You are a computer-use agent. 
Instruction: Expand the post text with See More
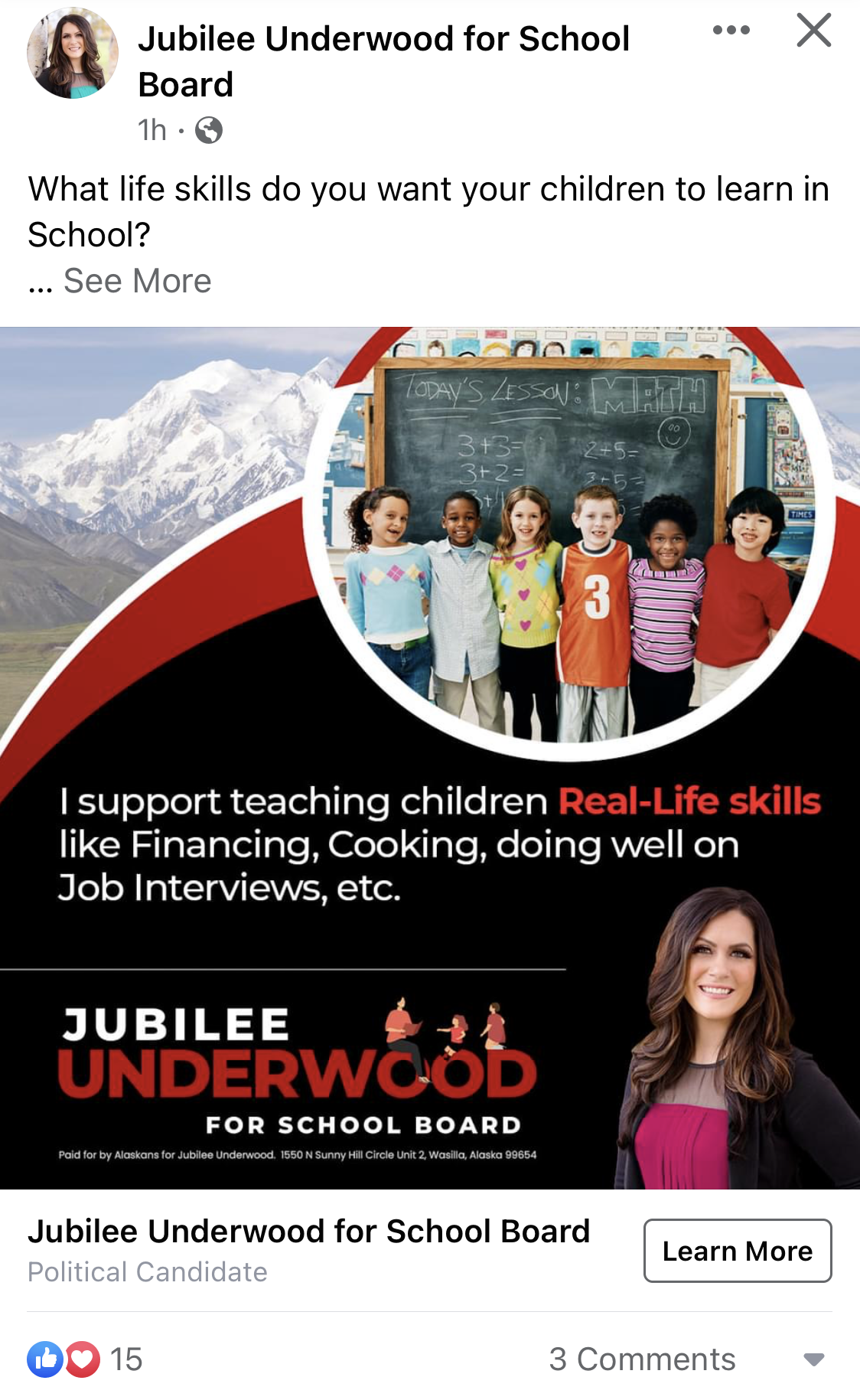[137, 281]
